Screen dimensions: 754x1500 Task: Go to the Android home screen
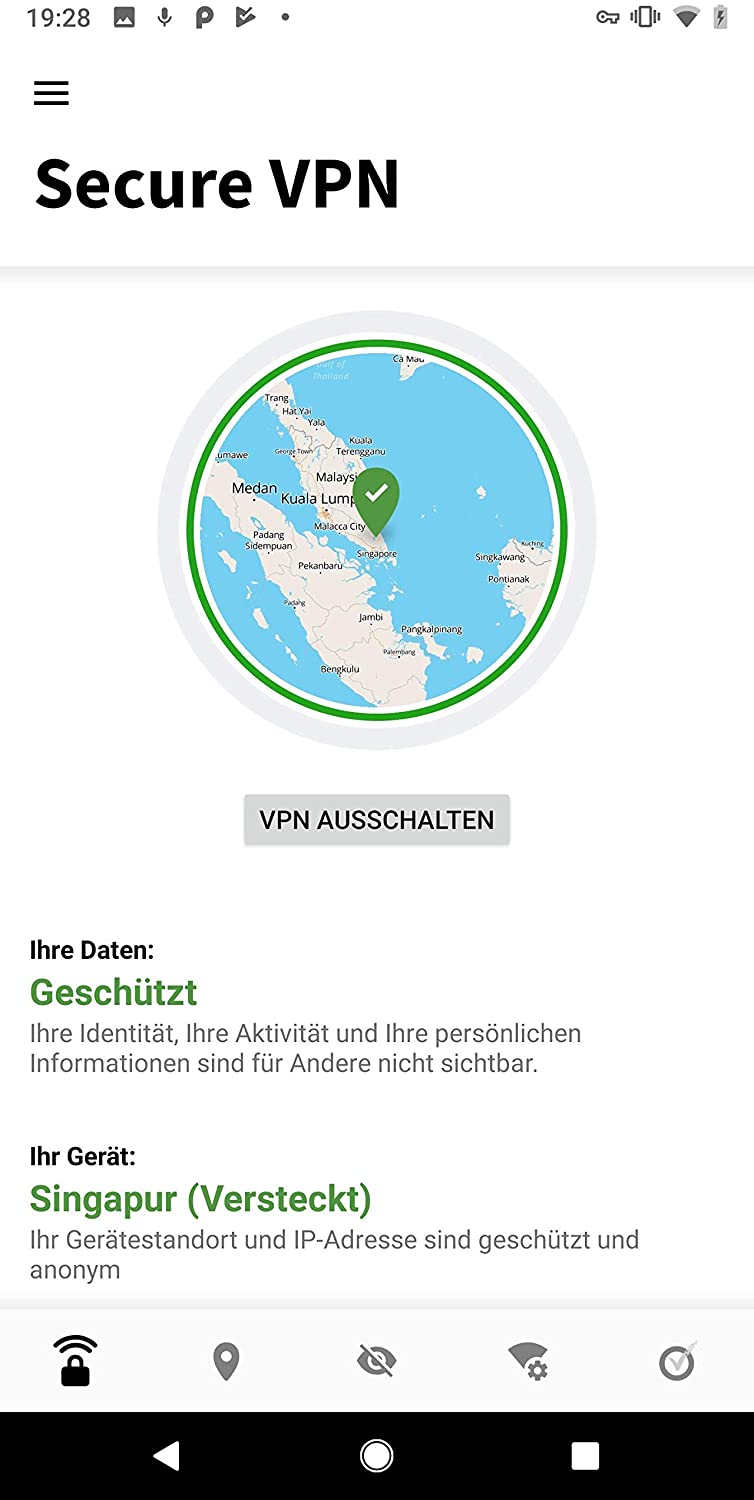click(x=377, y=1456)
